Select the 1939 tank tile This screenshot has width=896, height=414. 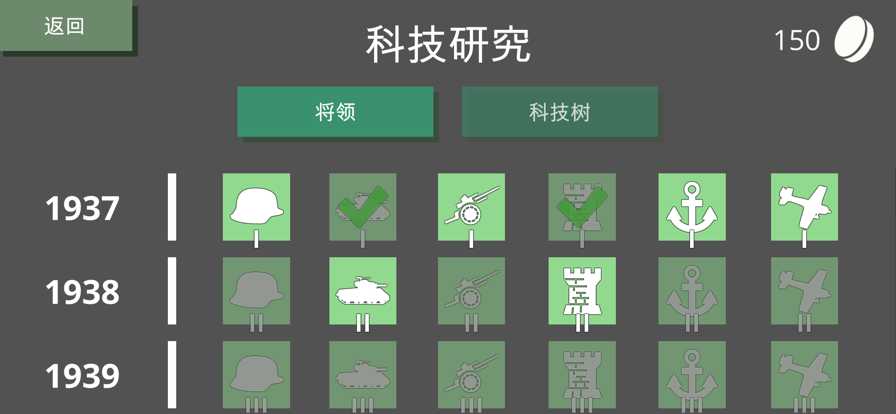coord(363,375)
